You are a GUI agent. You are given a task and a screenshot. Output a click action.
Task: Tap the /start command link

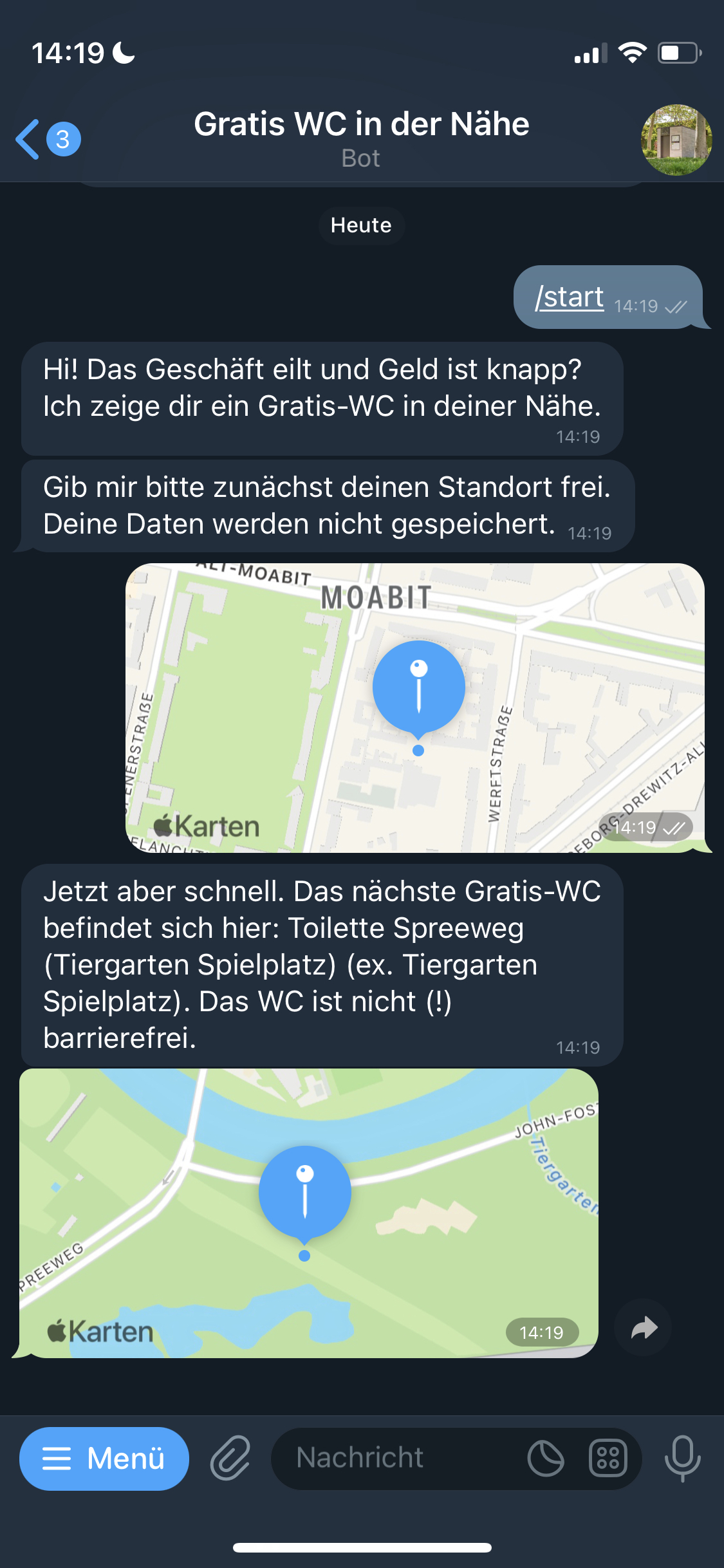click(x=570, y=297)
